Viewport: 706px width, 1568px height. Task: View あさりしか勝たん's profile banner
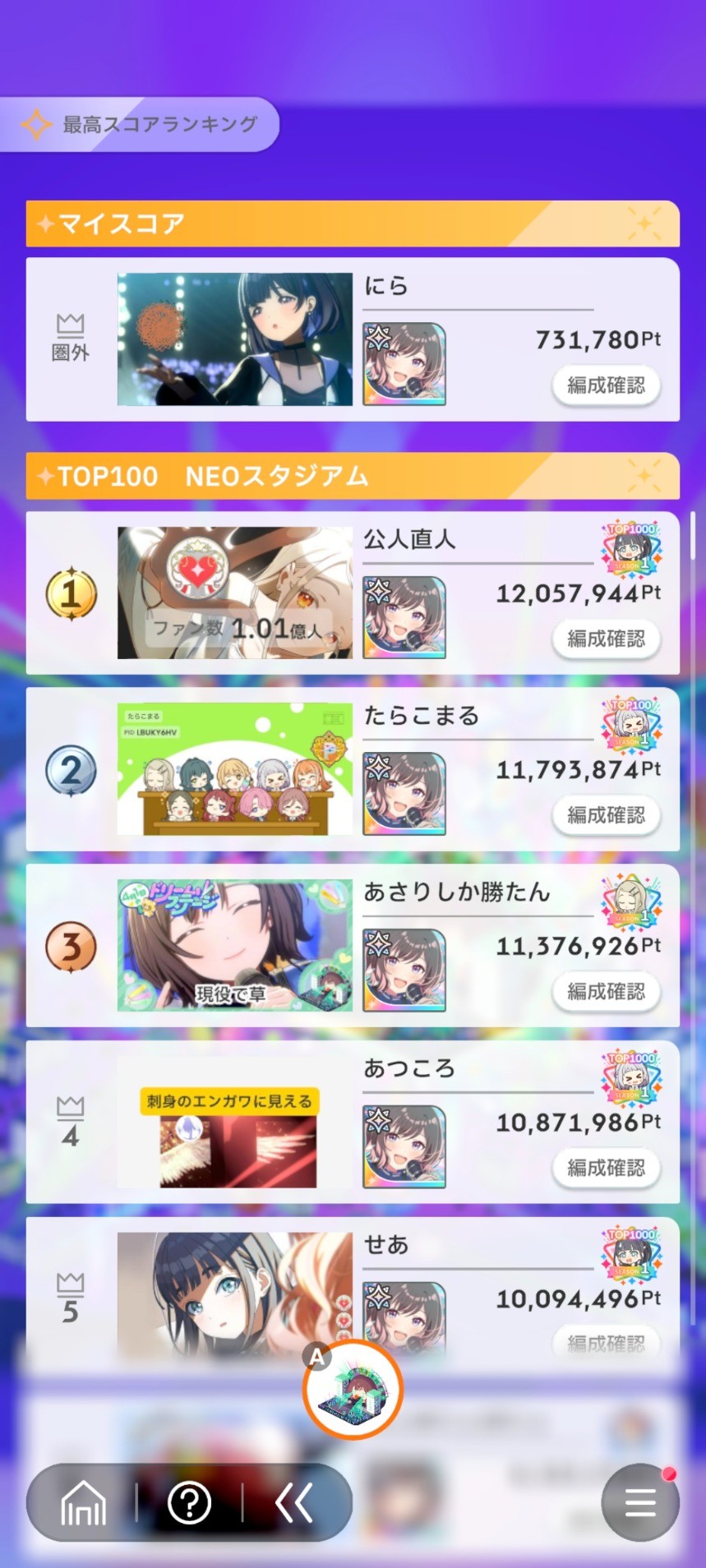pos(234,946)
